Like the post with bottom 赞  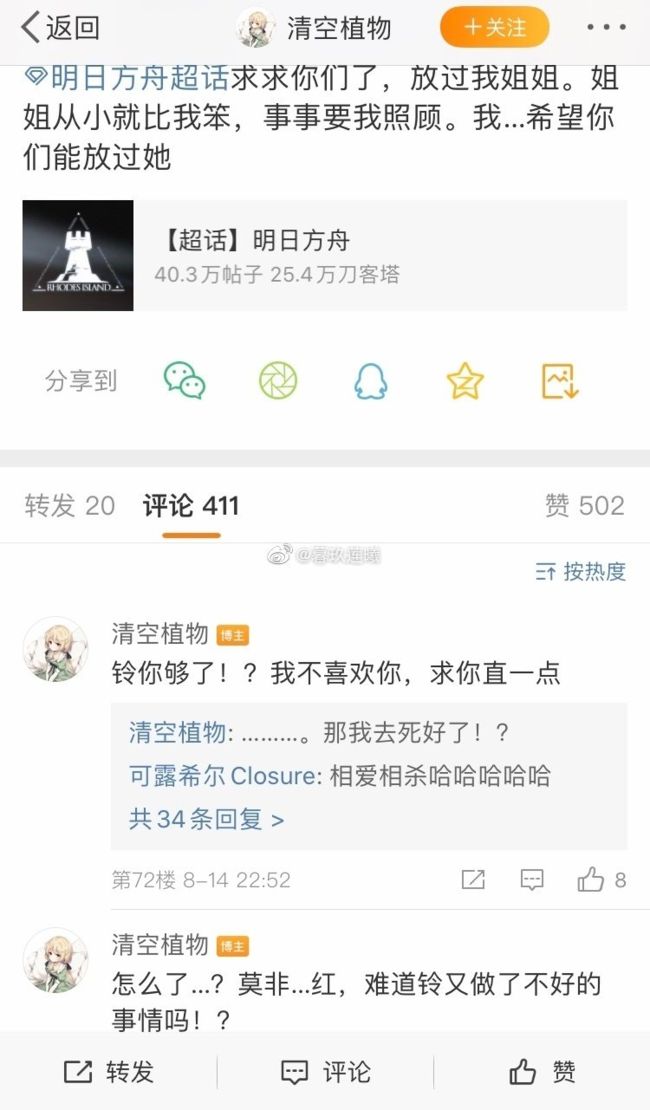[x=542, y=1072]
